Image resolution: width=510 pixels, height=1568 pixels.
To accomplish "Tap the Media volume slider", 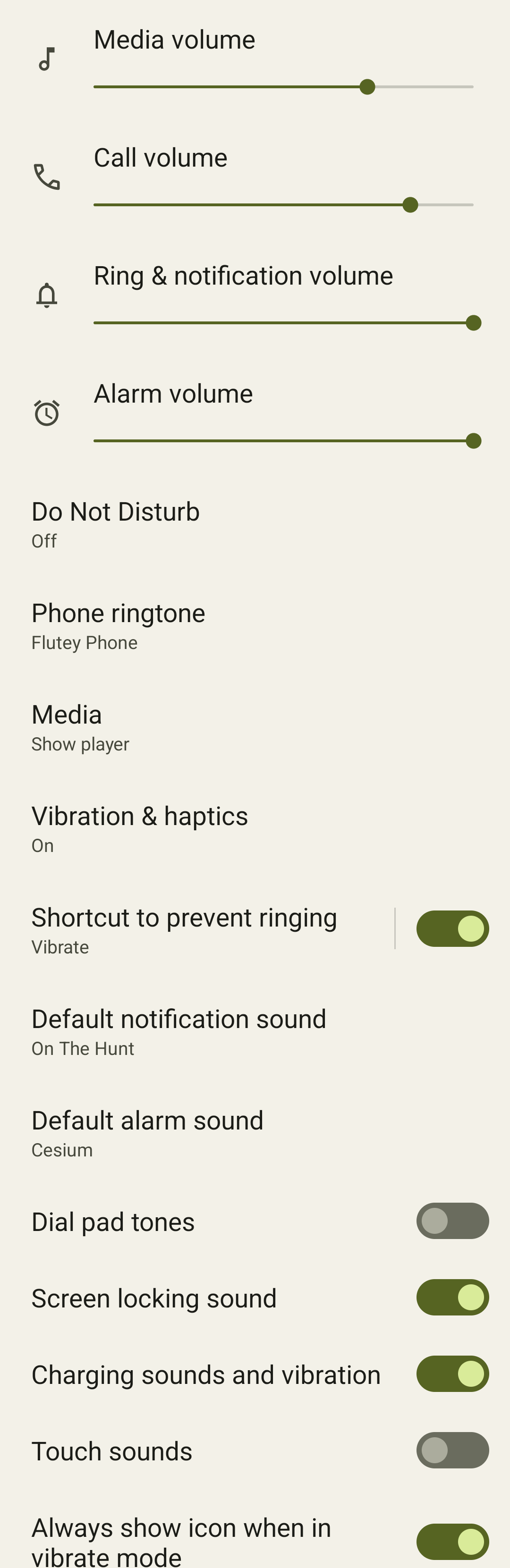I will point(283,87).
